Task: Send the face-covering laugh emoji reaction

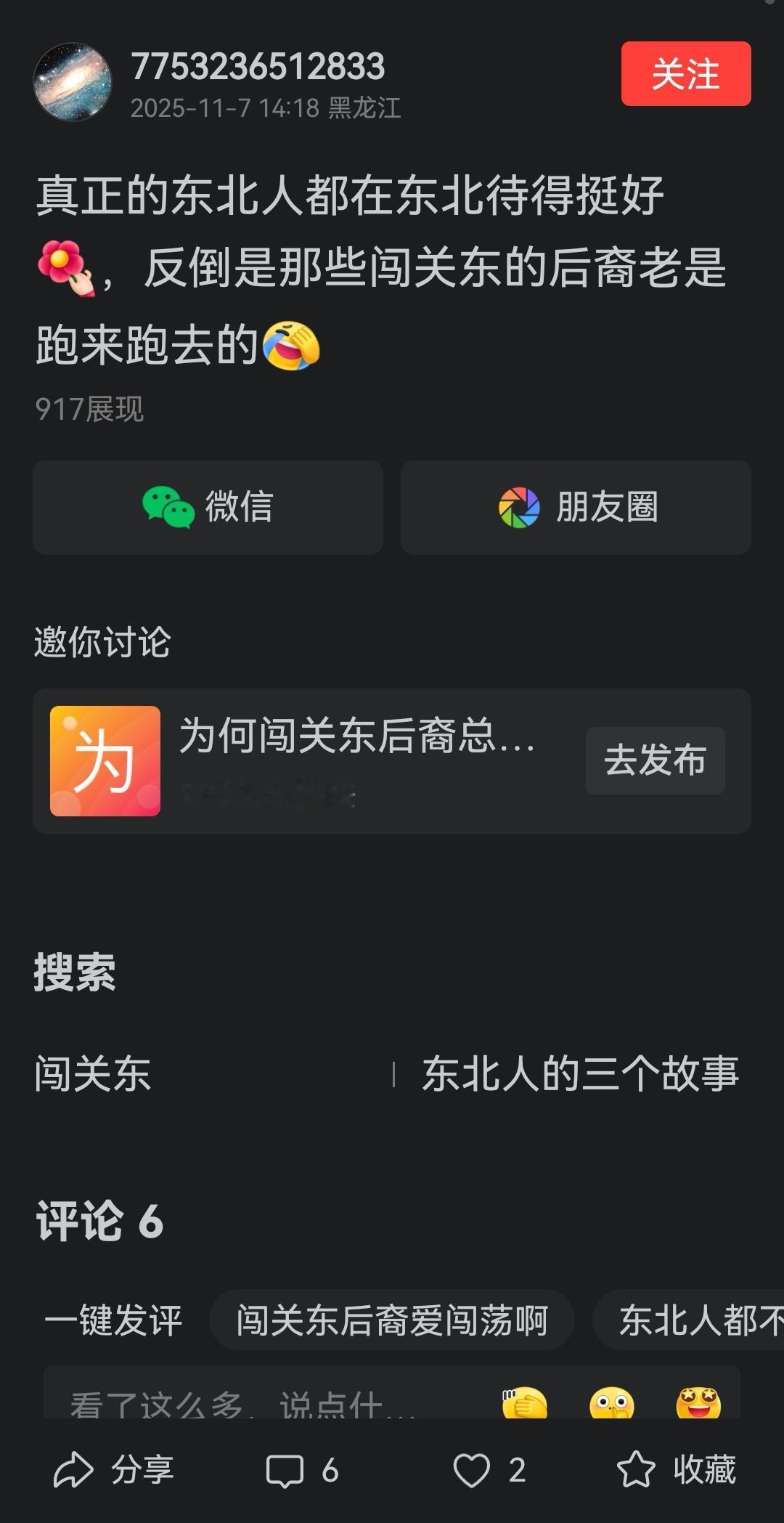Action: pyautogui.click(x=524, y=1406)
